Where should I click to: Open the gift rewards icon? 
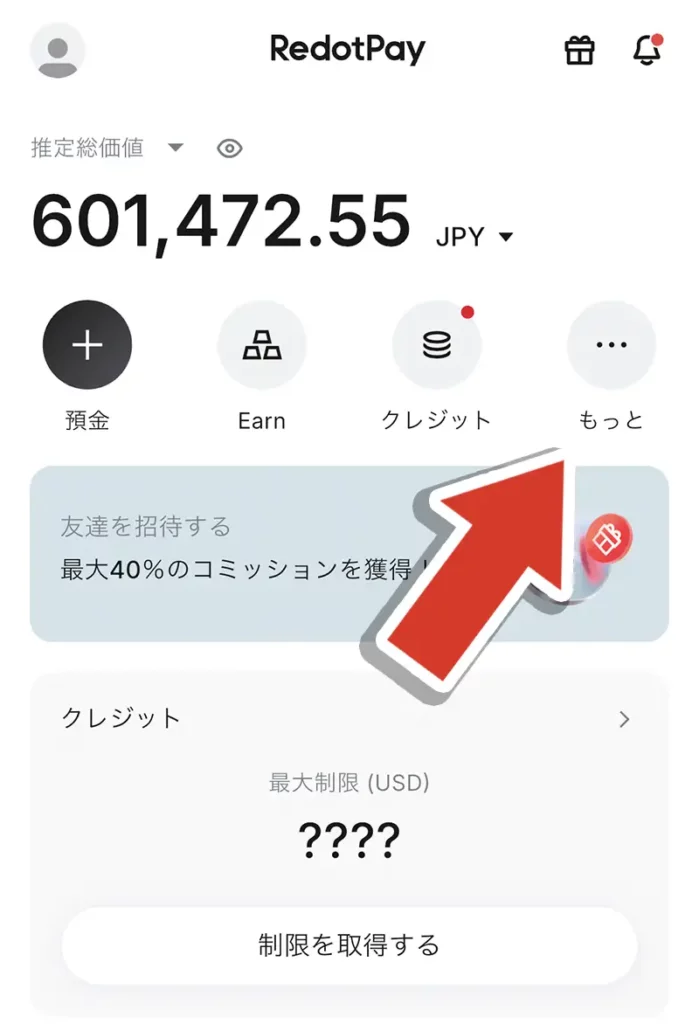click(x=580, y=50)
